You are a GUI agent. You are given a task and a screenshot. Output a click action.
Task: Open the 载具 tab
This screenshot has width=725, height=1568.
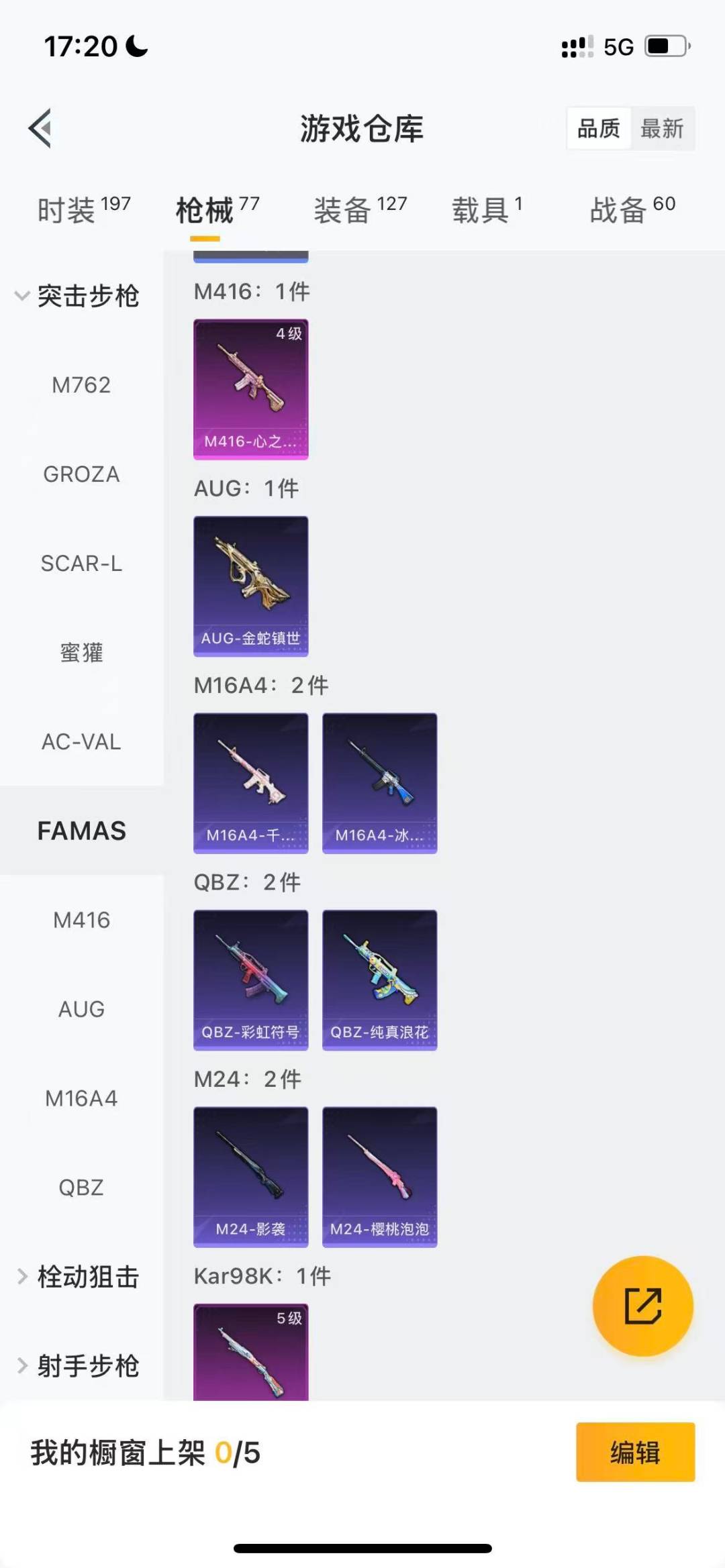(x=487, y=210)
